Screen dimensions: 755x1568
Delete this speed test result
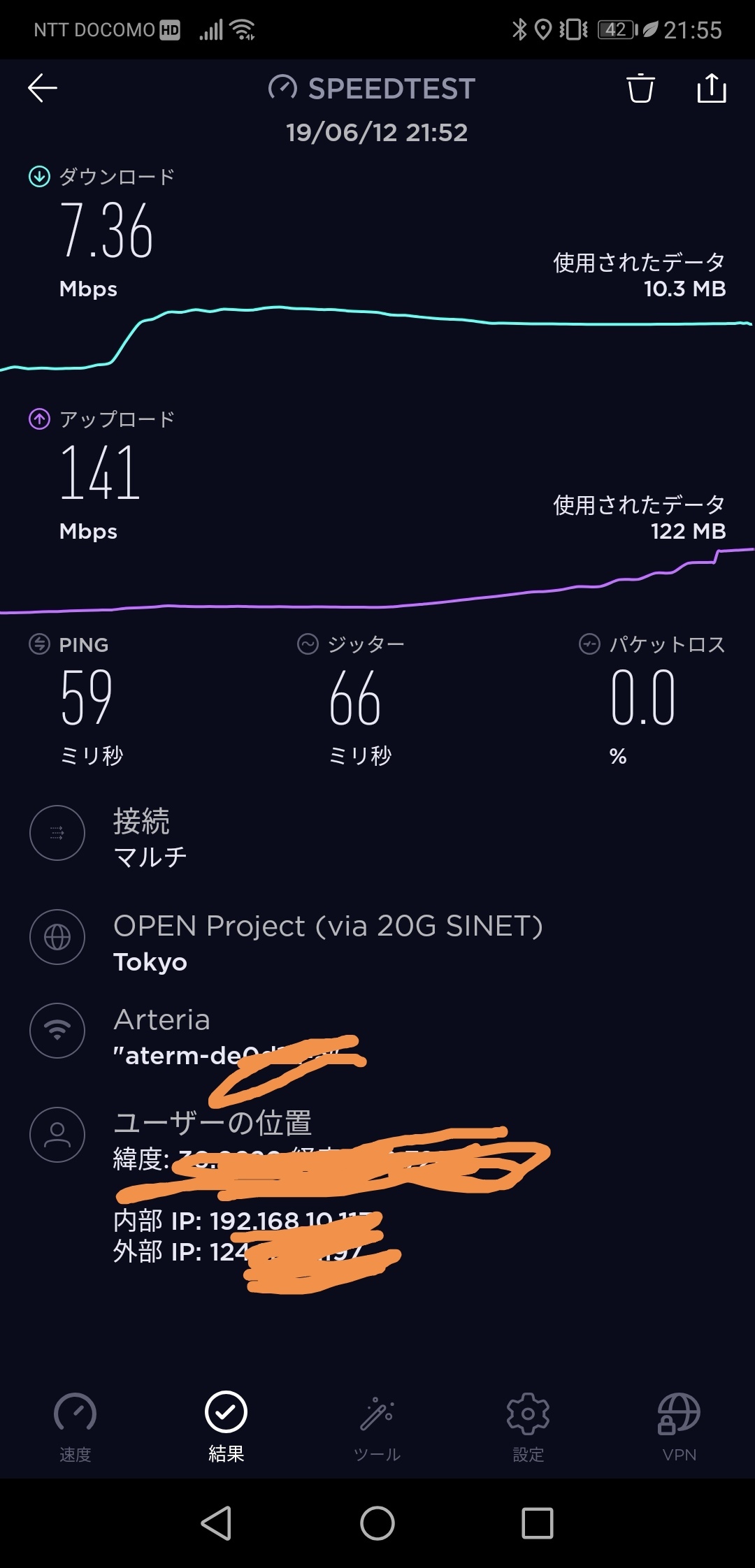click(x=640, y=88)
